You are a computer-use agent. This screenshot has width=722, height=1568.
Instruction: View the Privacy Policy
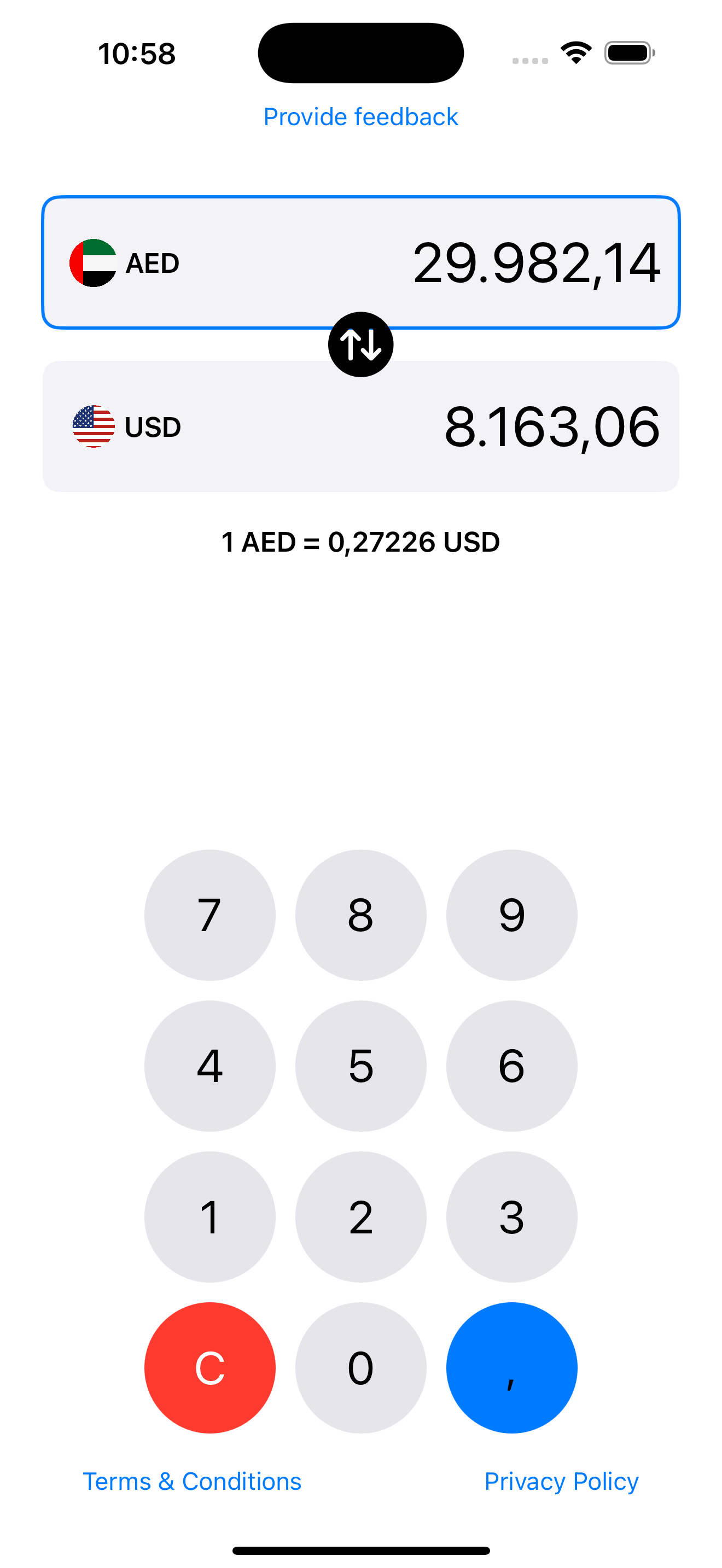pos(561,1481)
